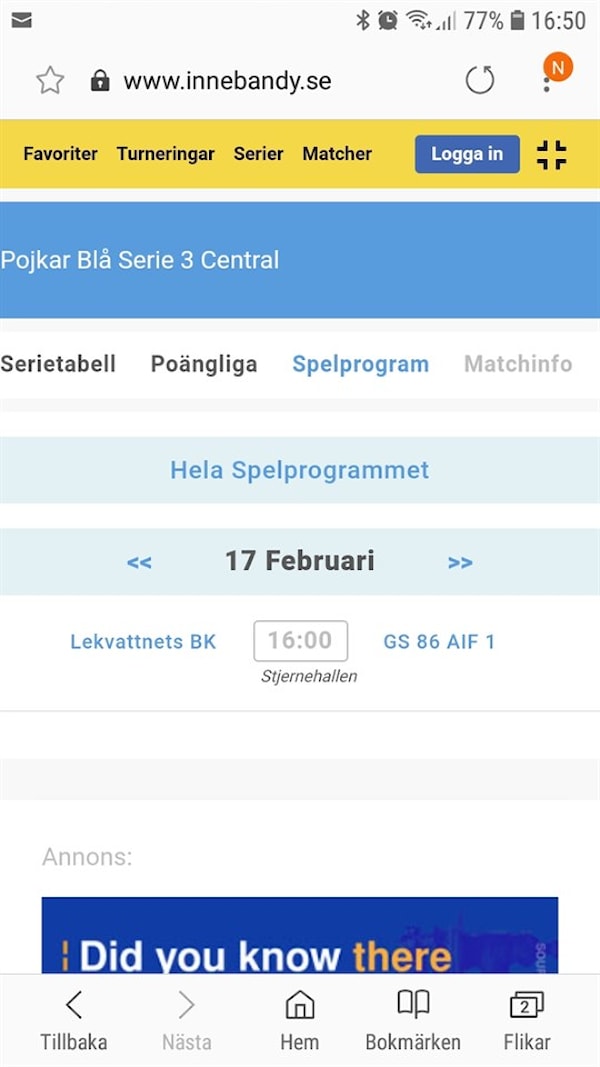600x1067 pixels.
Task: Tap the Logga in button
Action: (467, 154)
